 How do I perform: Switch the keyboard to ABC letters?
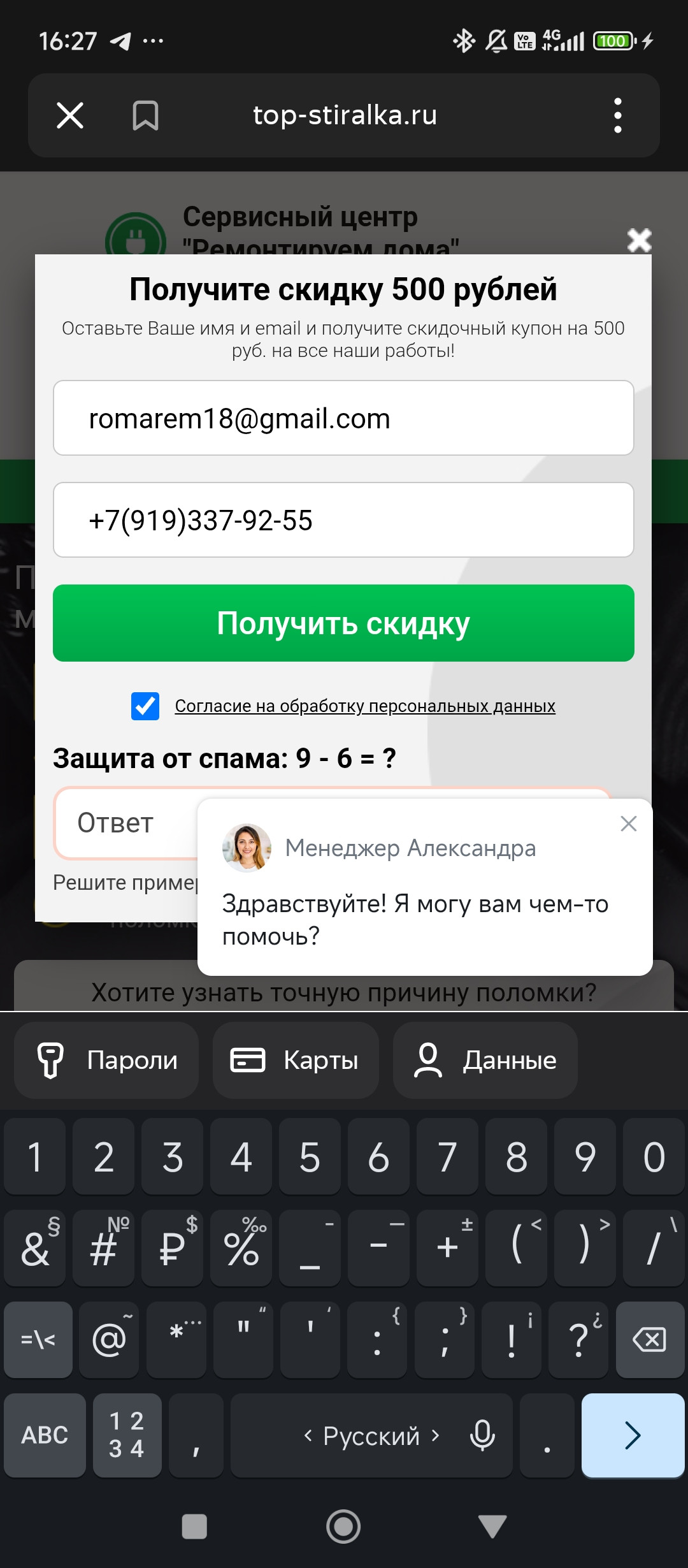pyautogui.click(x=45, y=1435)
